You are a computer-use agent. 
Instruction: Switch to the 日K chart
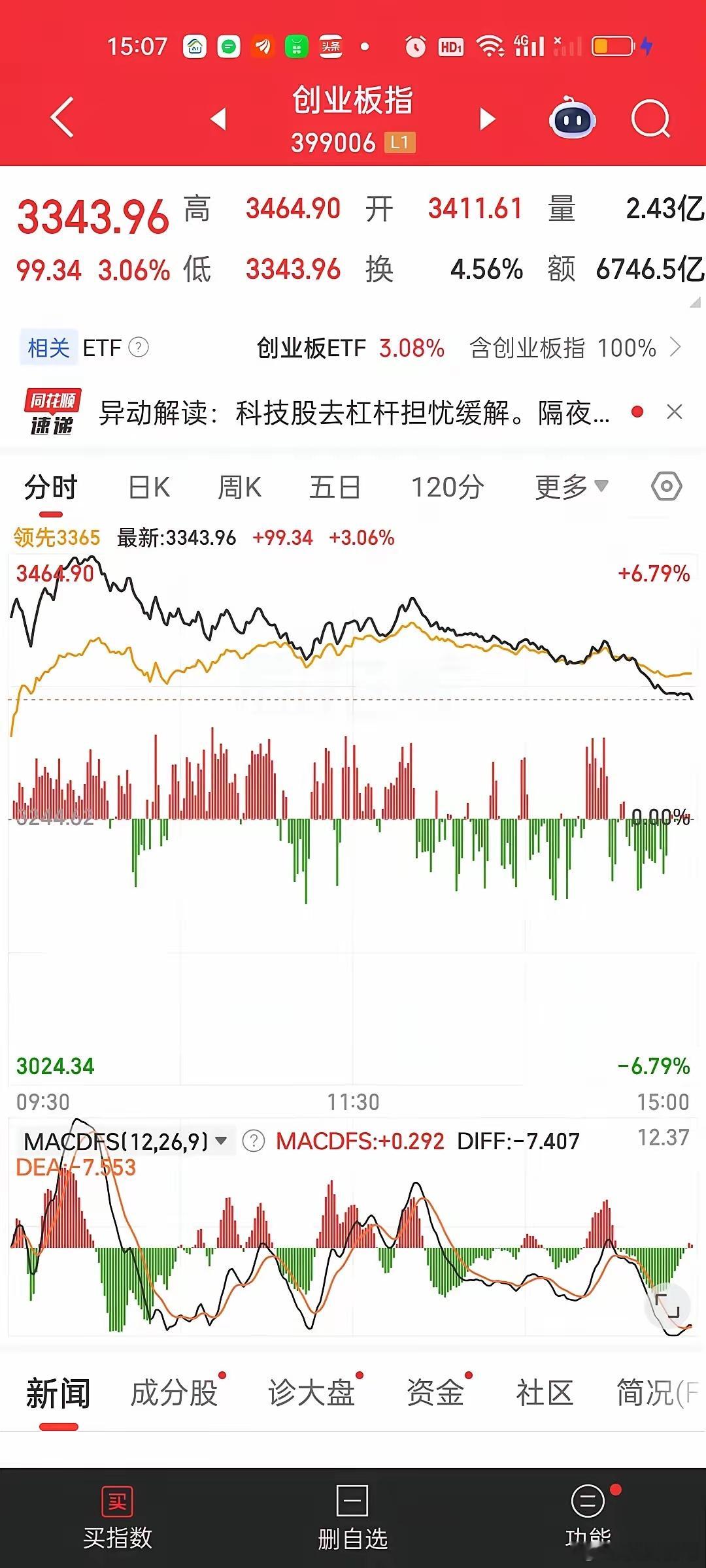pyautogui.click(x=149, y=487)
